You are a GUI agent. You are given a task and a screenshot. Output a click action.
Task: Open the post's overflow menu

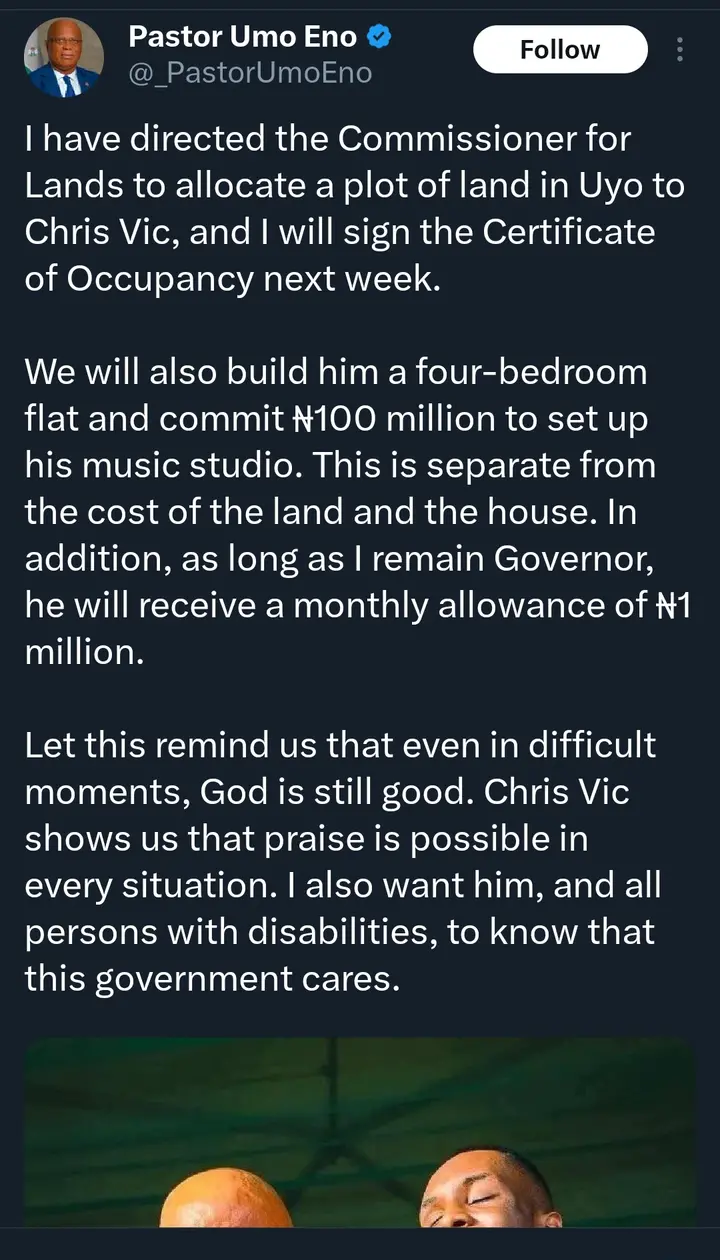(680, 50)
